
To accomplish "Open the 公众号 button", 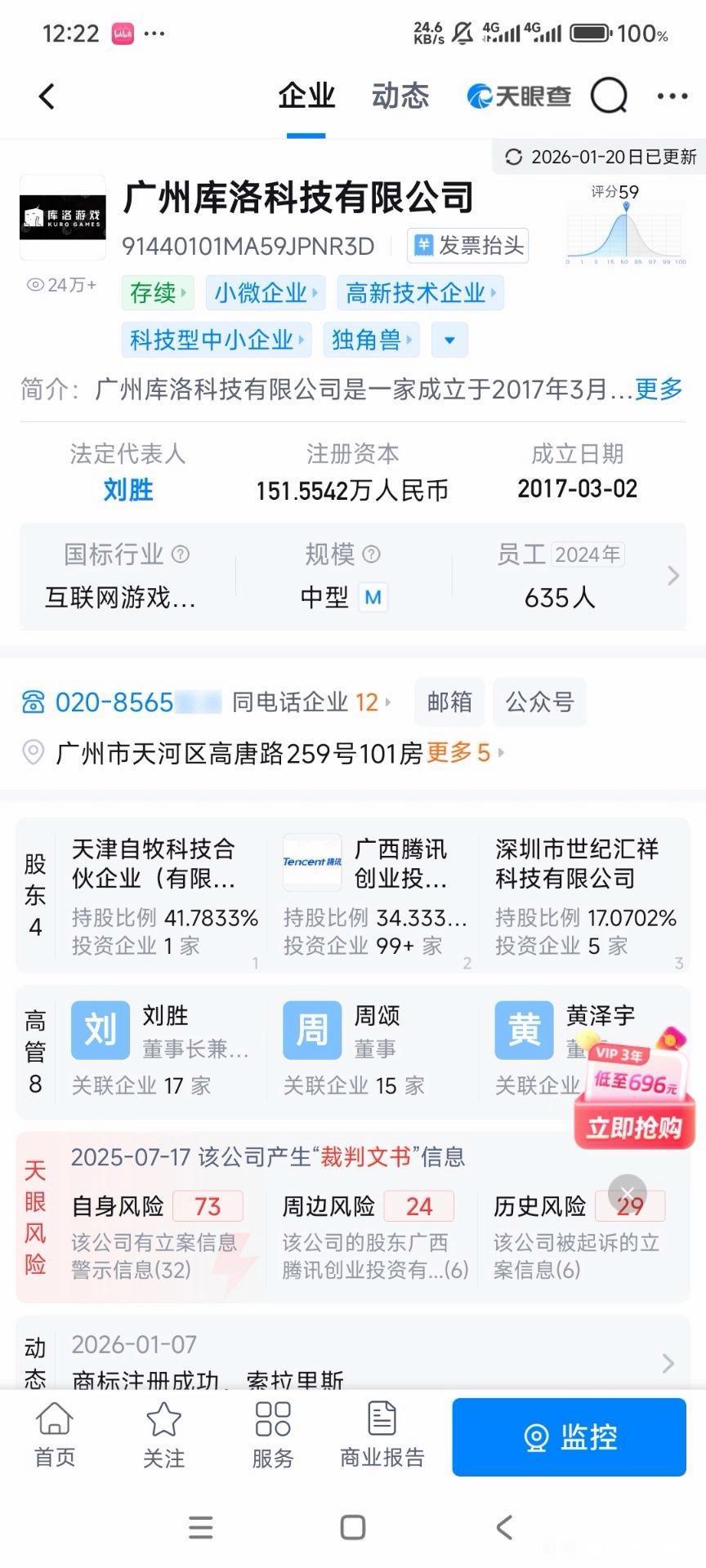I will (x=539, y=702).
